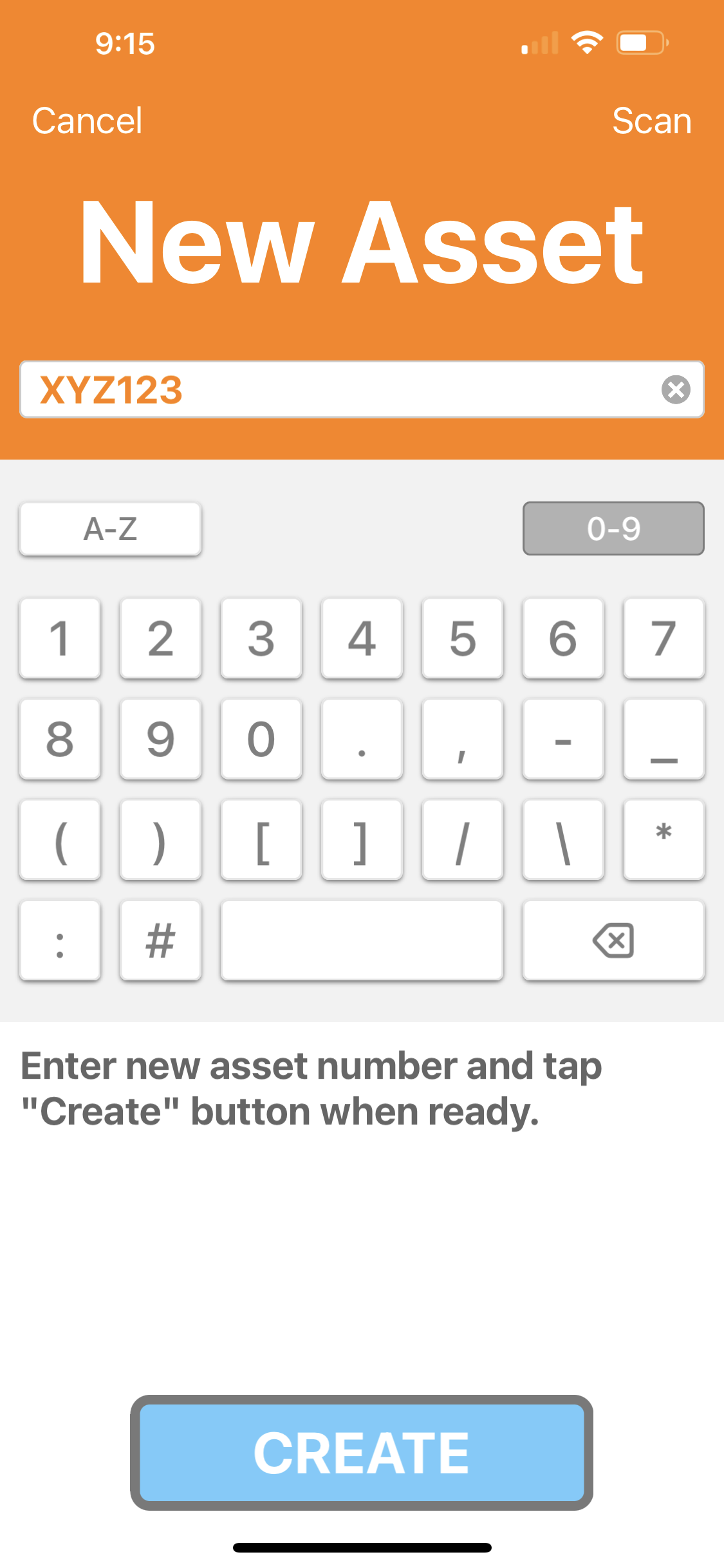
Task: Insert an asterisk symbol
Action: point(664,840)
